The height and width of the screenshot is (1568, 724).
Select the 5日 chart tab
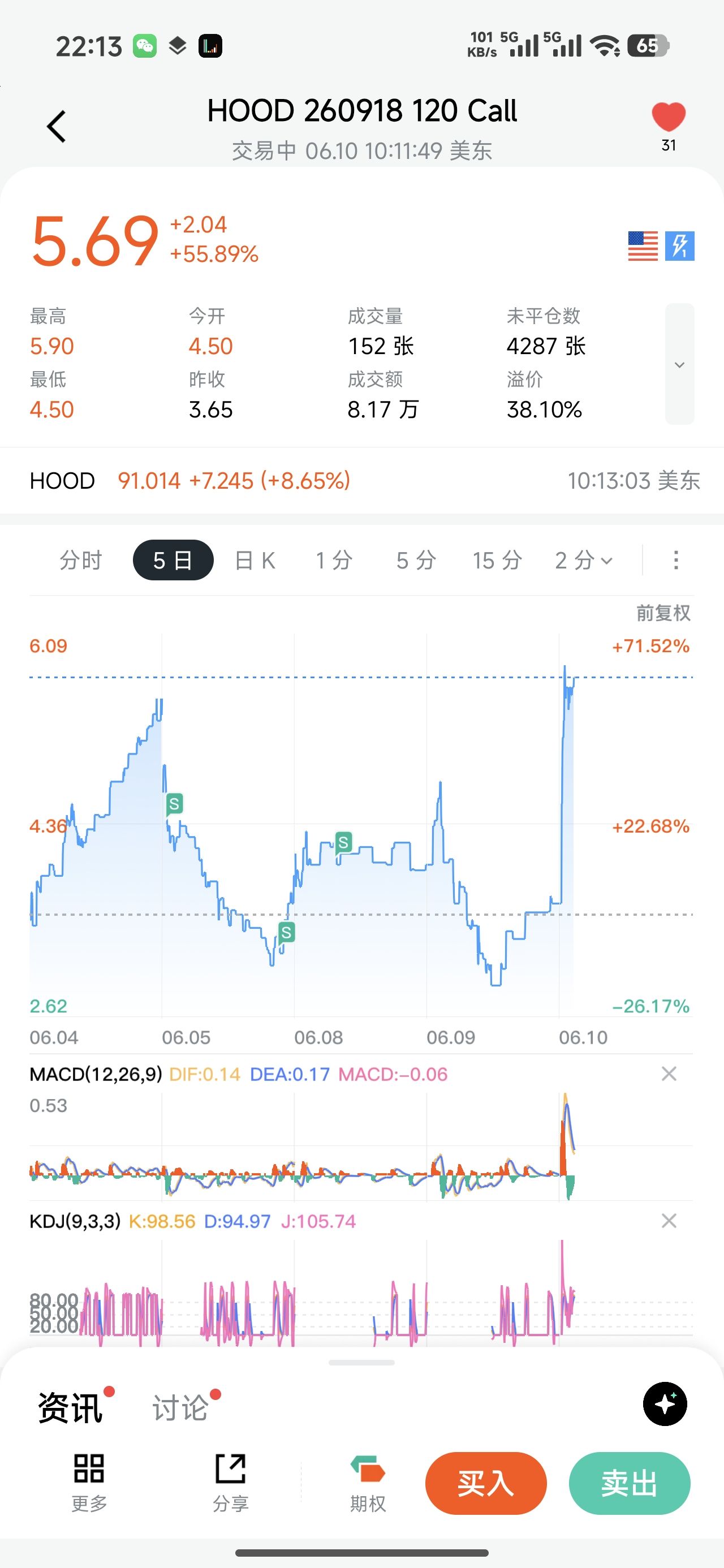(173, 560)
